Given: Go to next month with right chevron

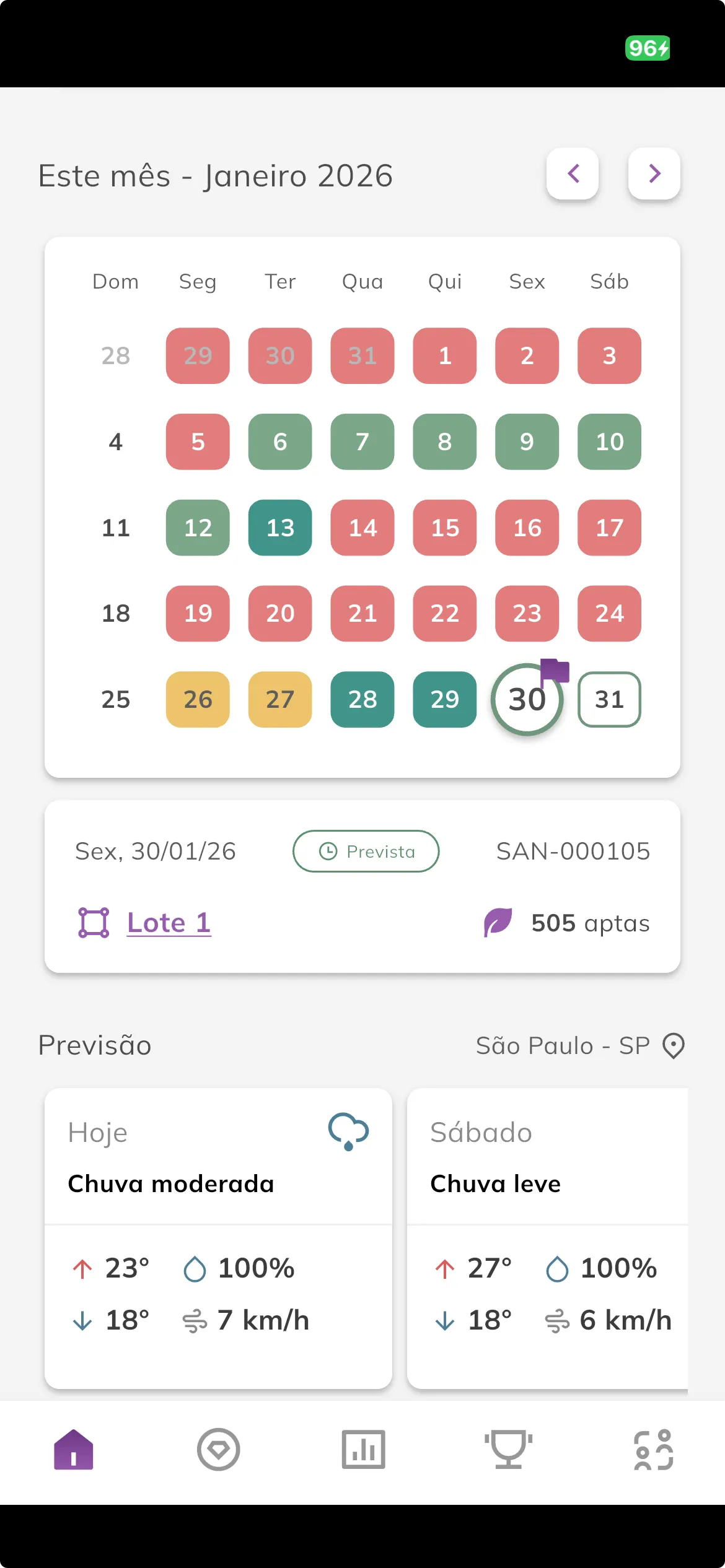Looking at the screenshot, I should coord(654,174).
